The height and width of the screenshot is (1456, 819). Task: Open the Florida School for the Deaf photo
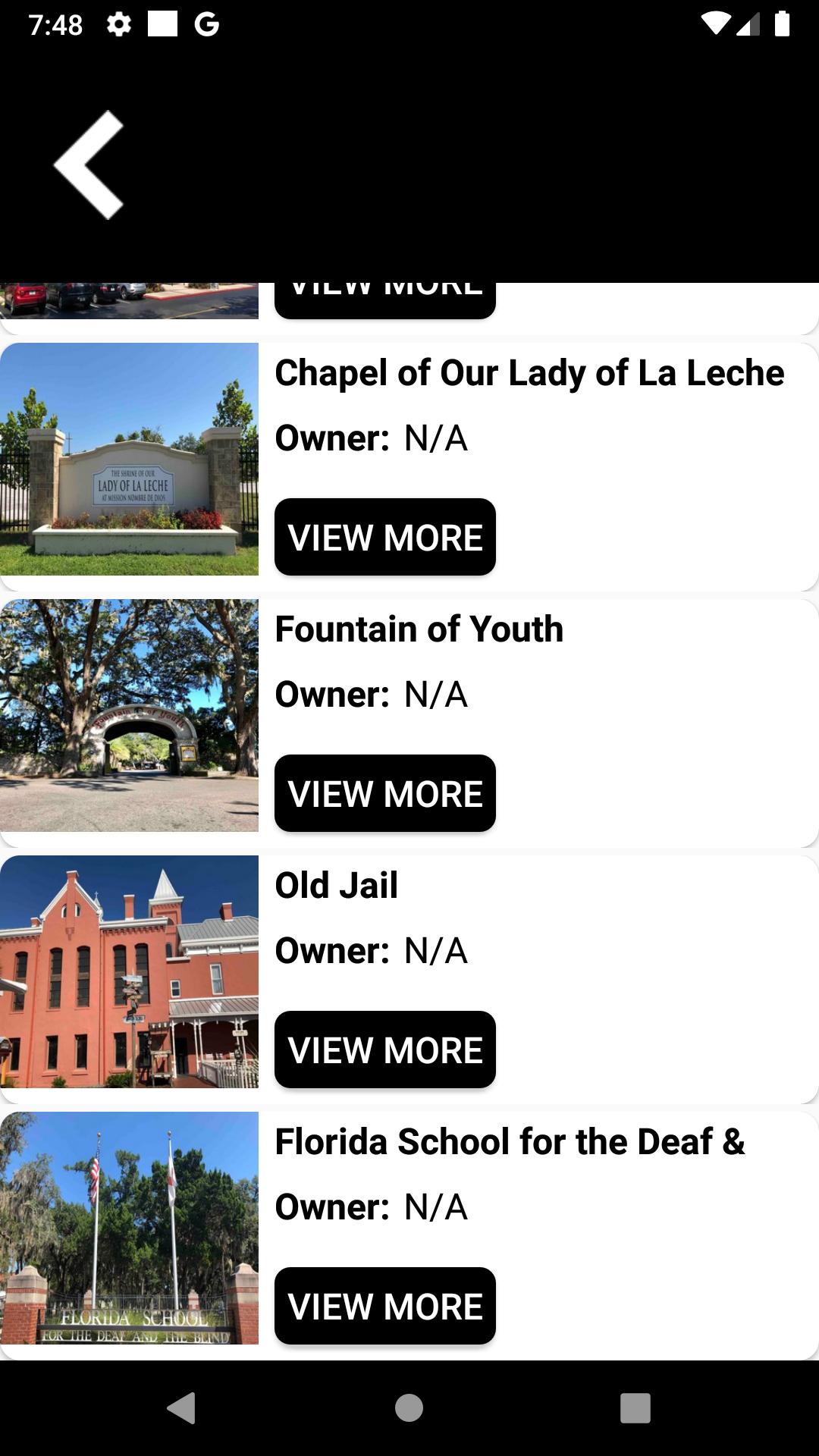129,1228
